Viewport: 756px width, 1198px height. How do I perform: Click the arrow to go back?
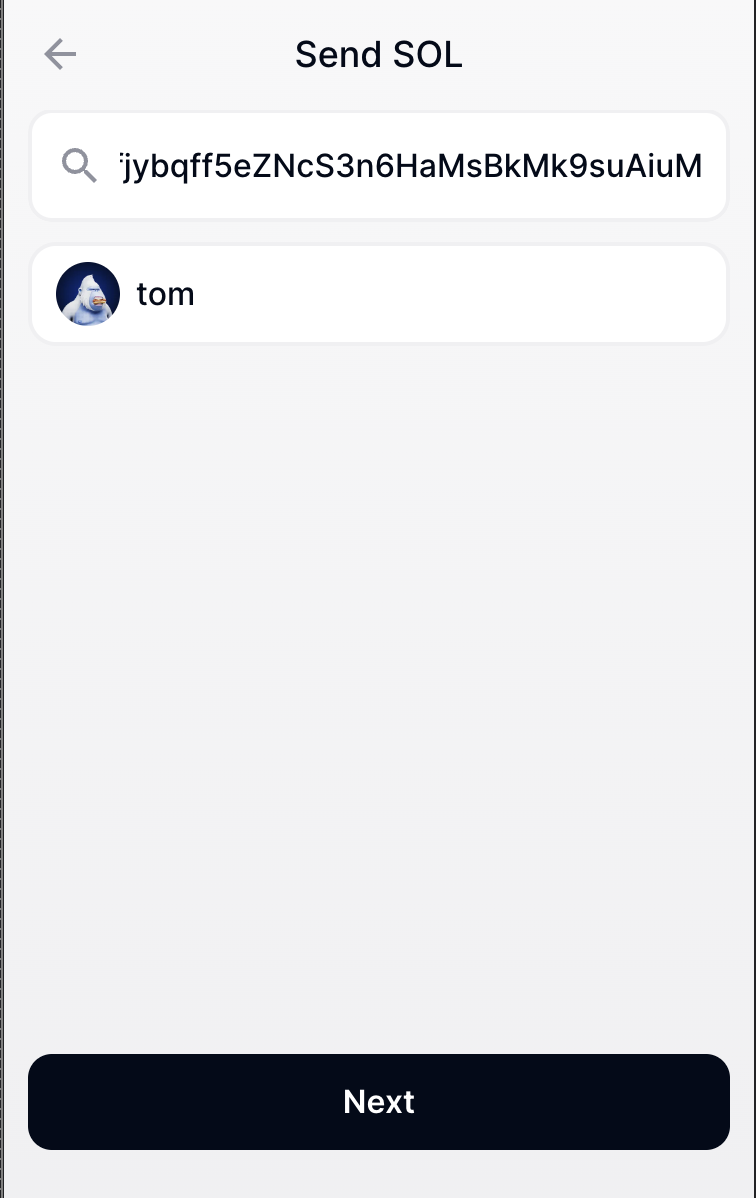(x=60, y=55)
